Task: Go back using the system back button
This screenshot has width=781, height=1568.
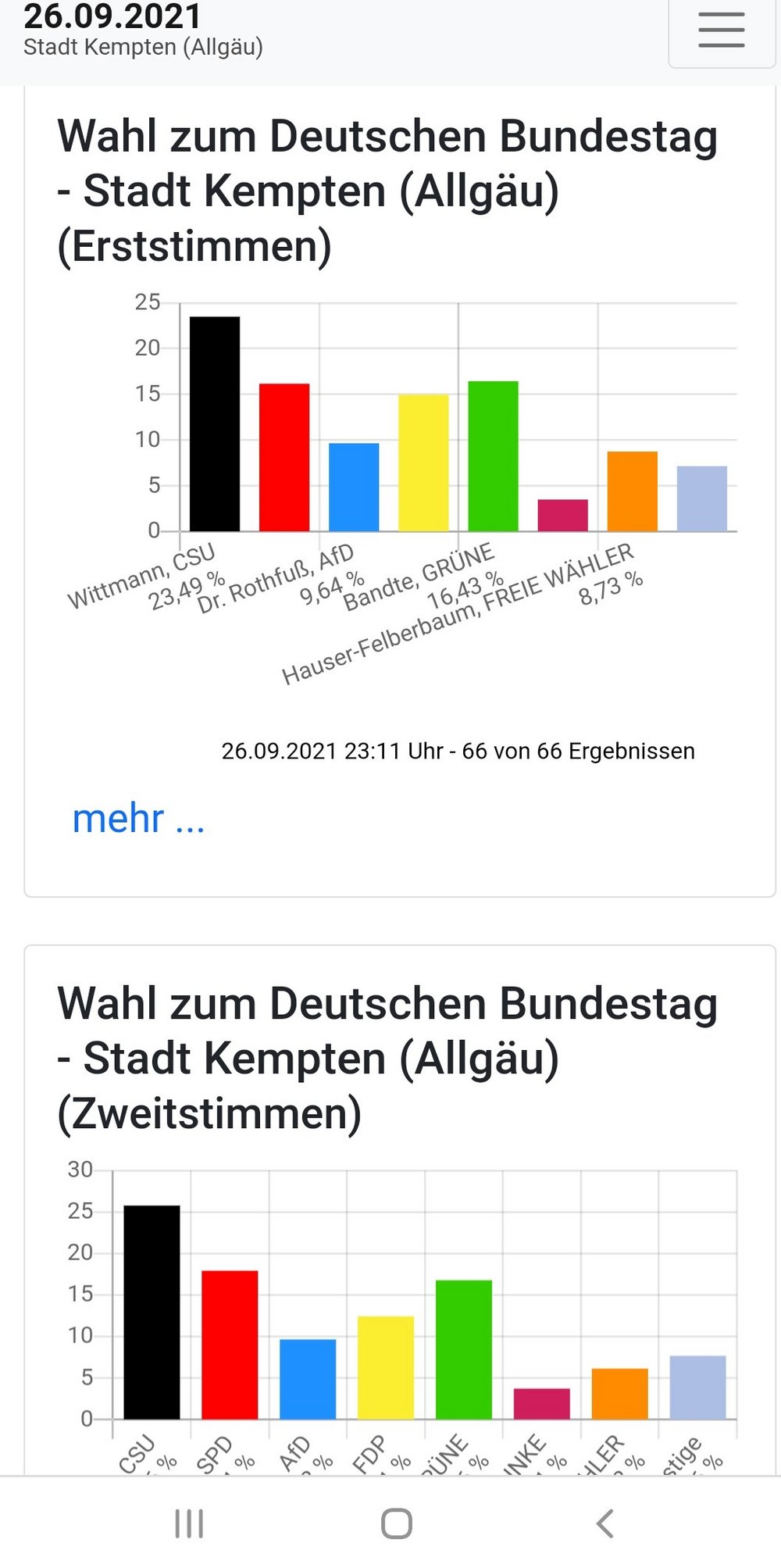Action: 604,1523
